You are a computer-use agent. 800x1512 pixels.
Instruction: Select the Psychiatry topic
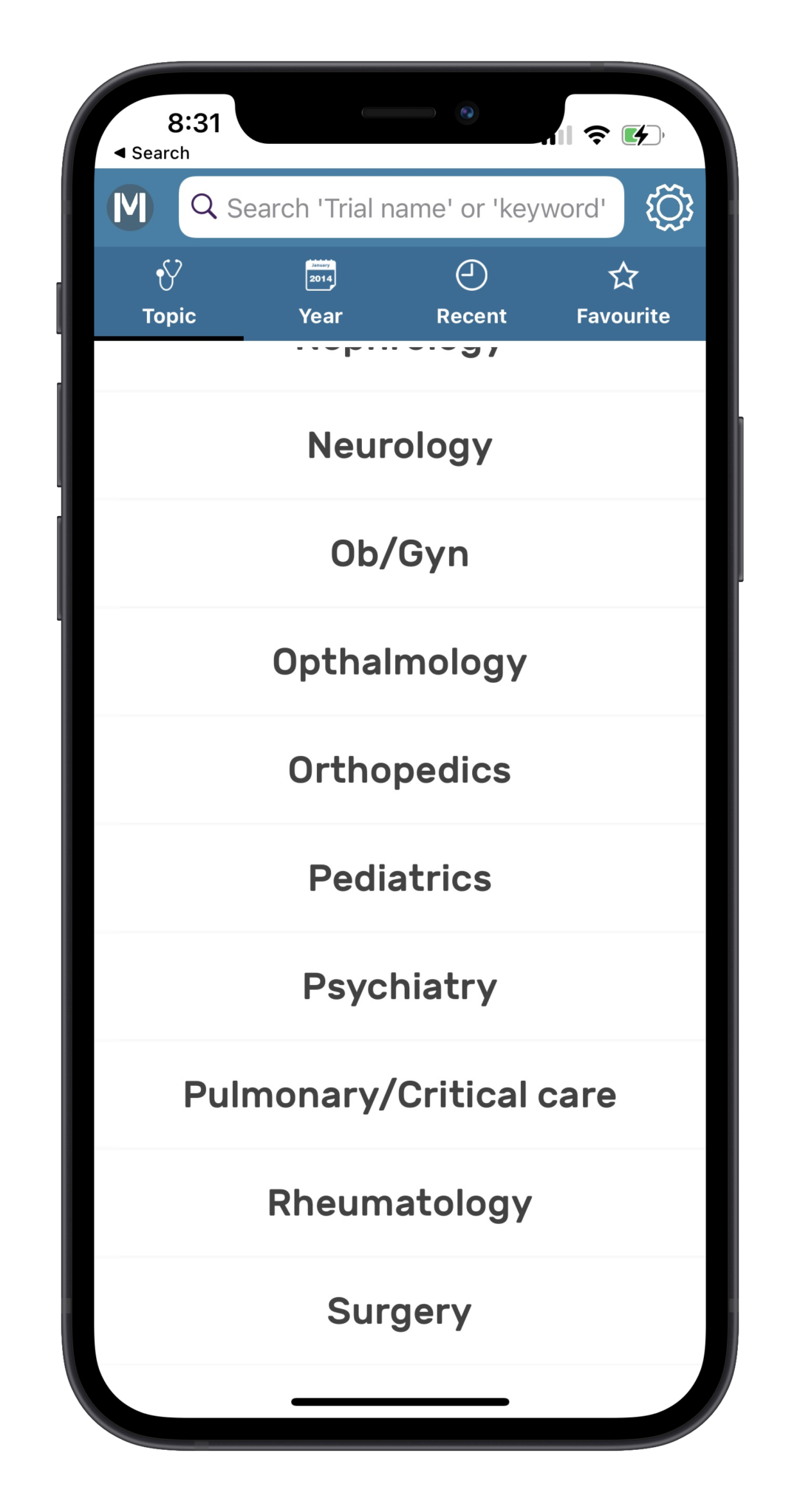(x=400, y=986)
